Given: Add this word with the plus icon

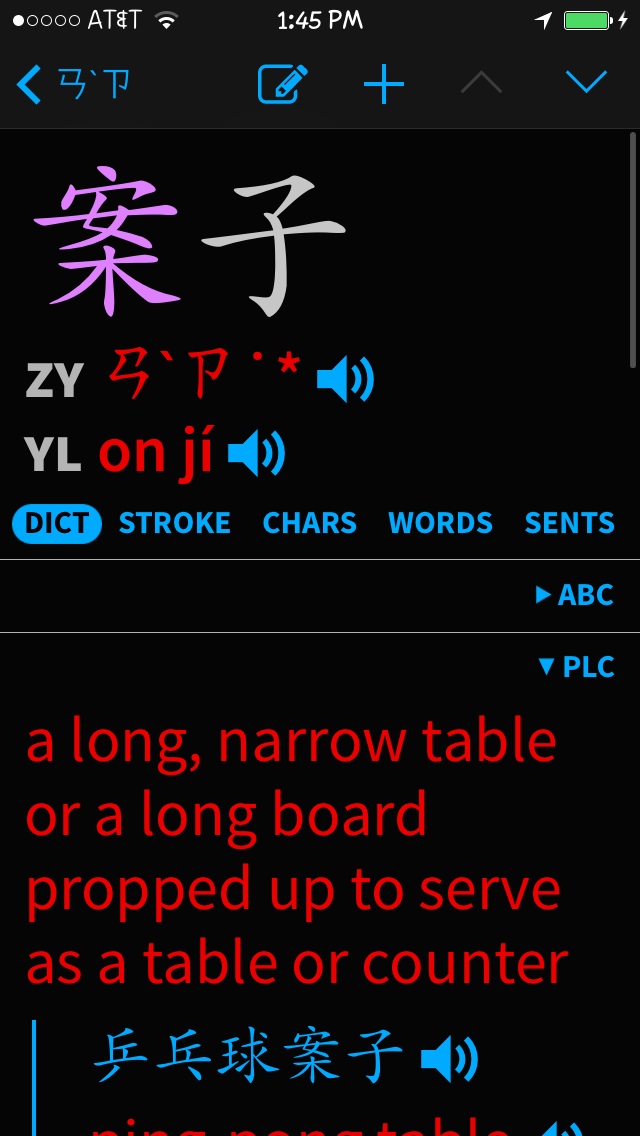Looking at the screenshot, I should click(383, 85).
